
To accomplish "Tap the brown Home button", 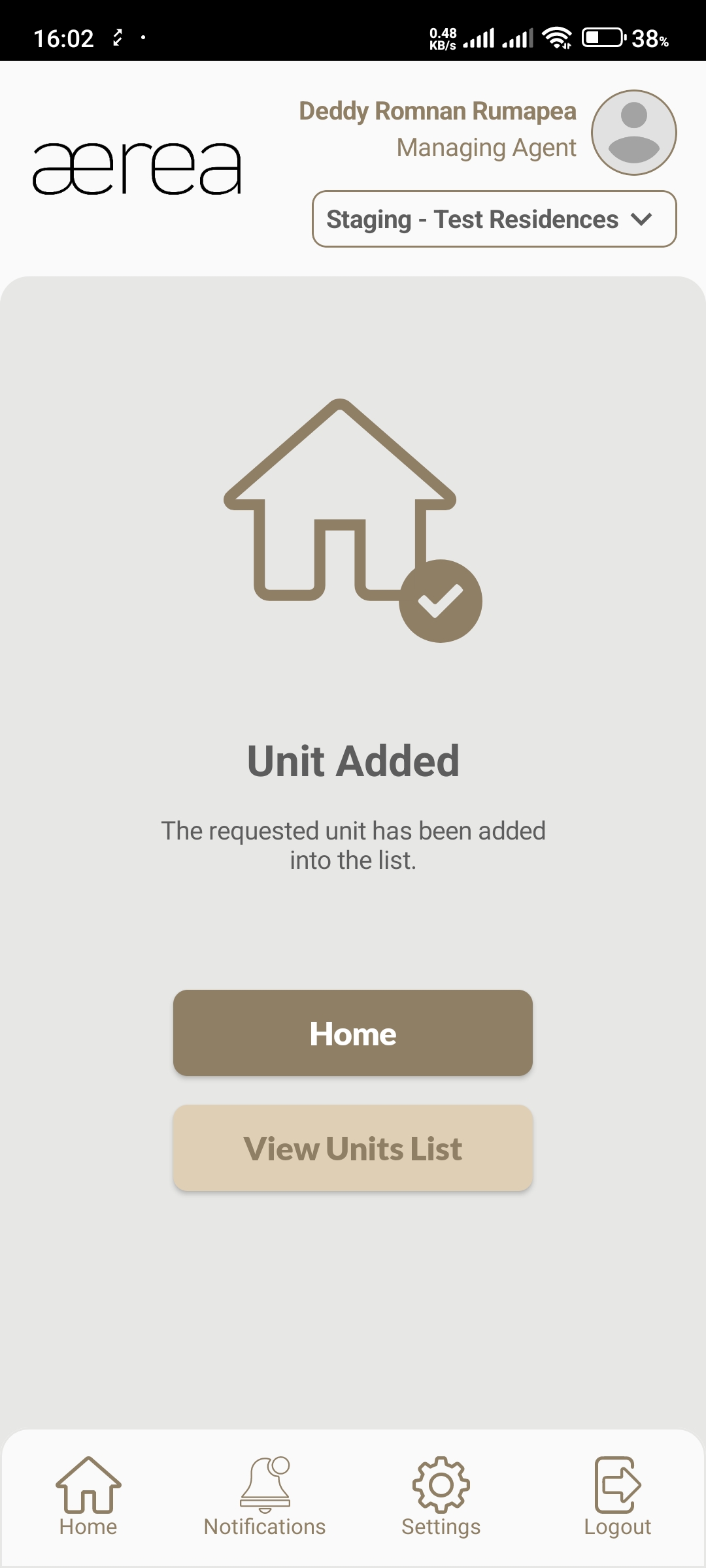I will click(353, 1033).
